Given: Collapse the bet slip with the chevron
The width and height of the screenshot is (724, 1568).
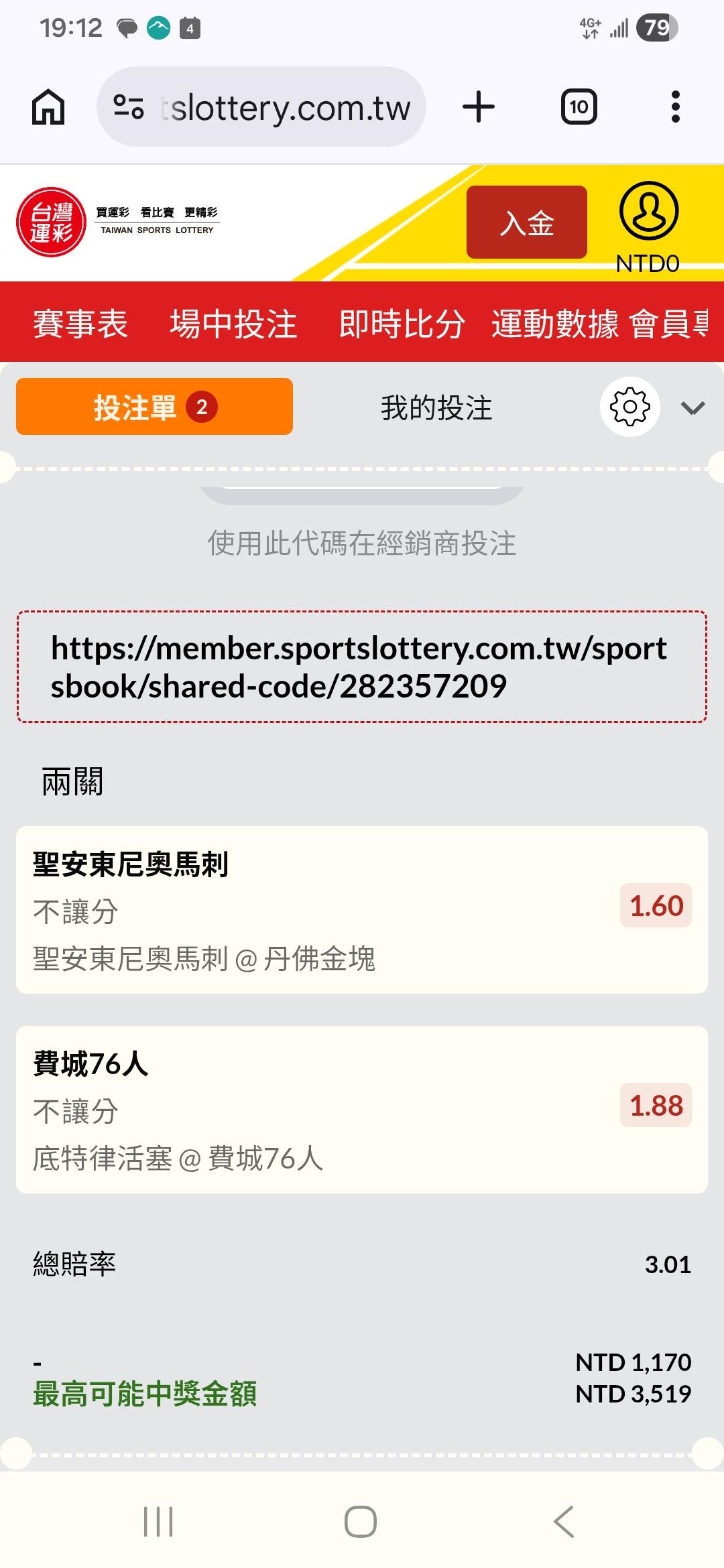Looking at the screenshot, I should 692,407.
